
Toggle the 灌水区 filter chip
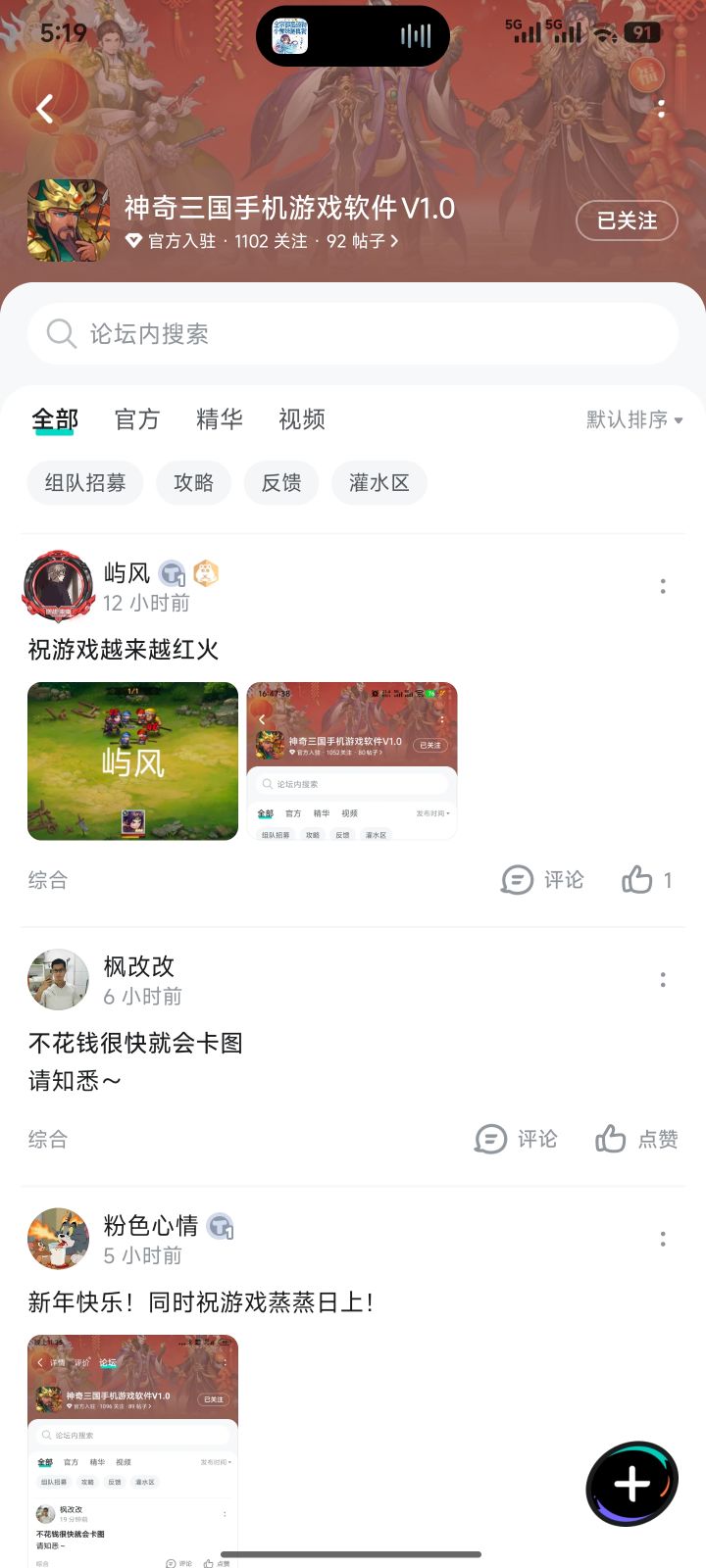point(378,482)
